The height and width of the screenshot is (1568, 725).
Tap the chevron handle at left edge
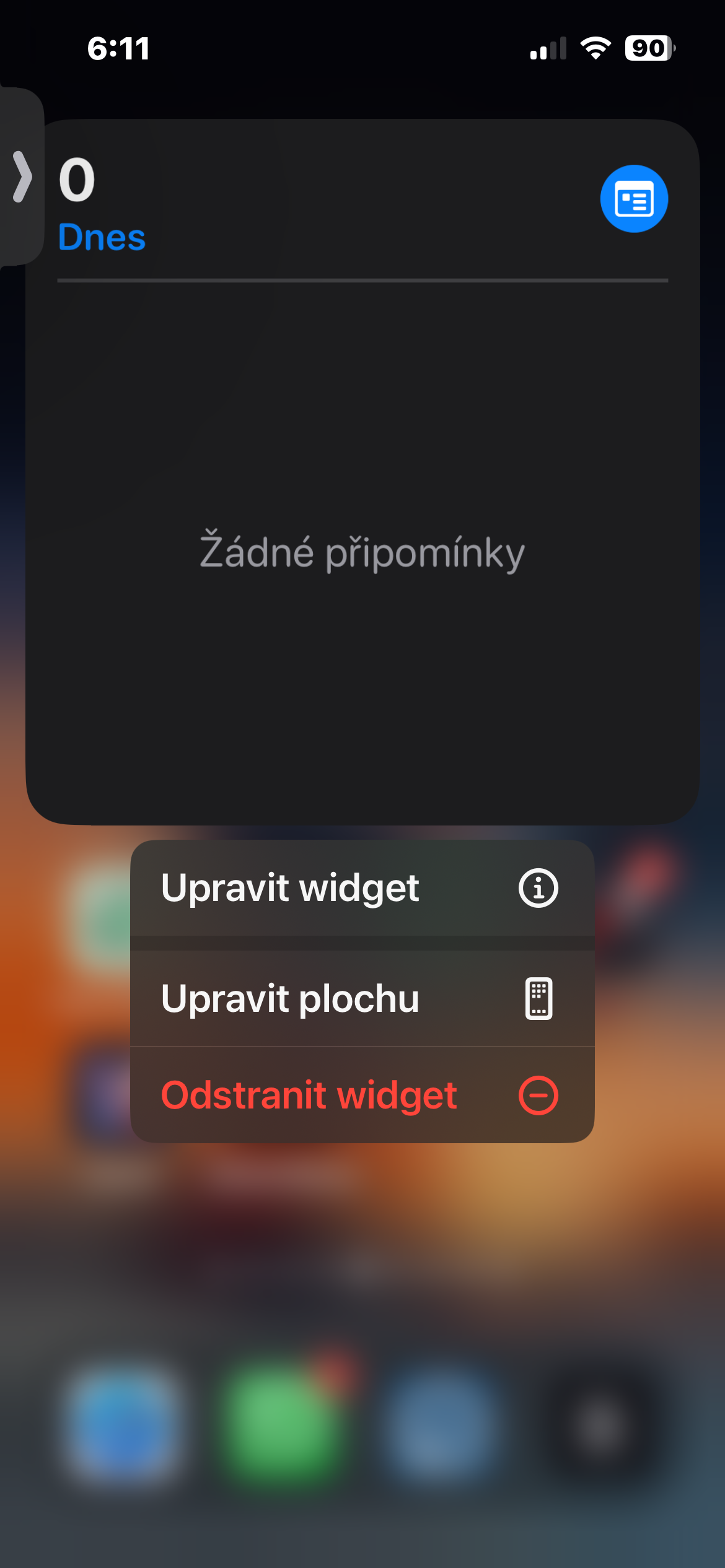click(22, 177)
